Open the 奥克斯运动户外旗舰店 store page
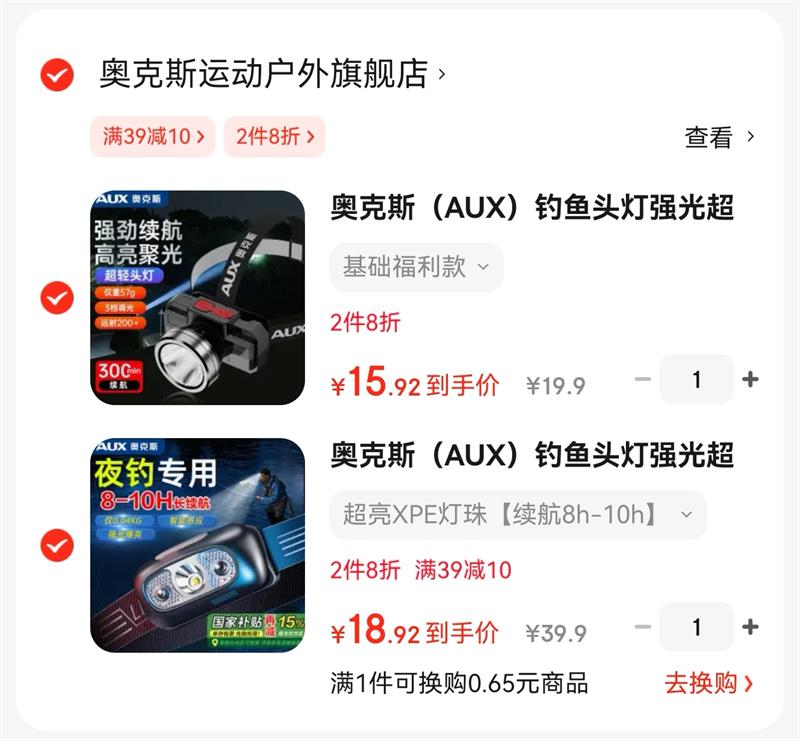This screenshot has height=741, width=800. (x=272, y=74)
